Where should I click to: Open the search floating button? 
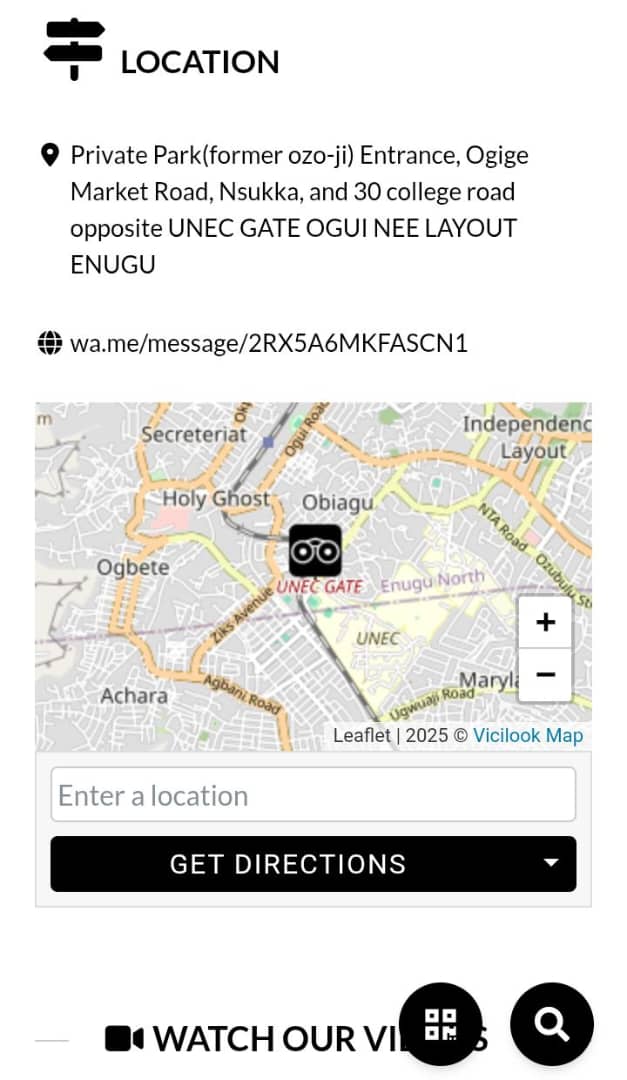point(552,1024)
